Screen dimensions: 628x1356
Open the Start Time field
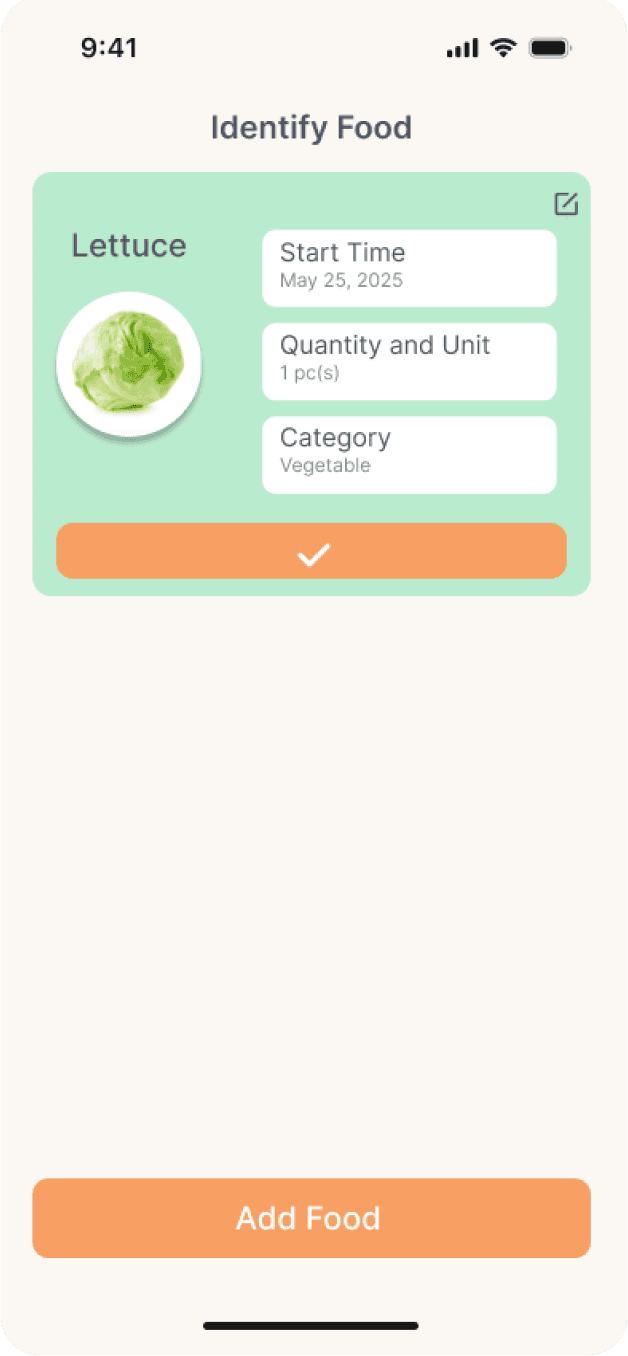click(409, 268)
